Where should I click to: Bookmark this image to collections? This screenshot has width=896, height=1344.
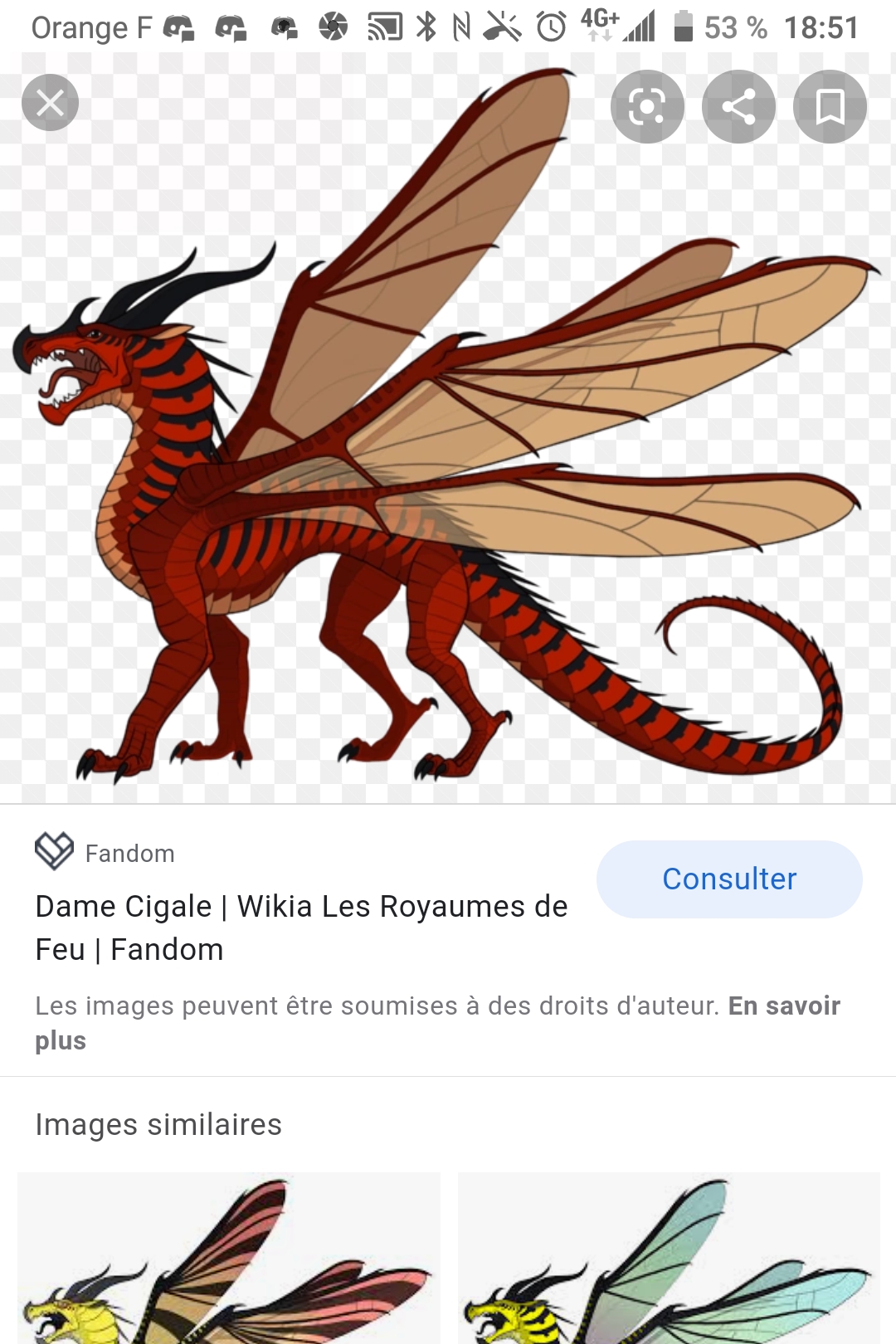(830, 106)
